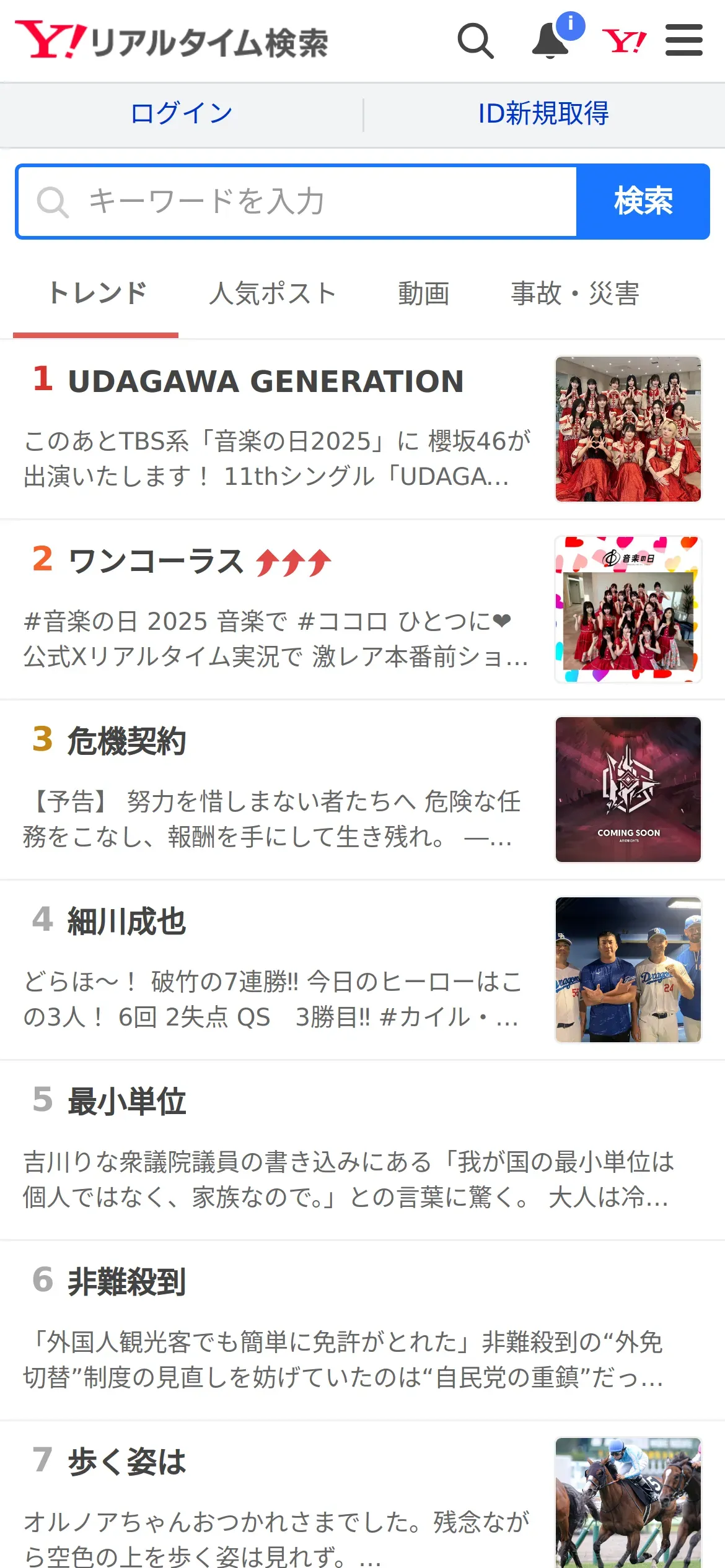Open trend 5 最小単位
Screen dimensions: 725x1568
click(127, 1102)
